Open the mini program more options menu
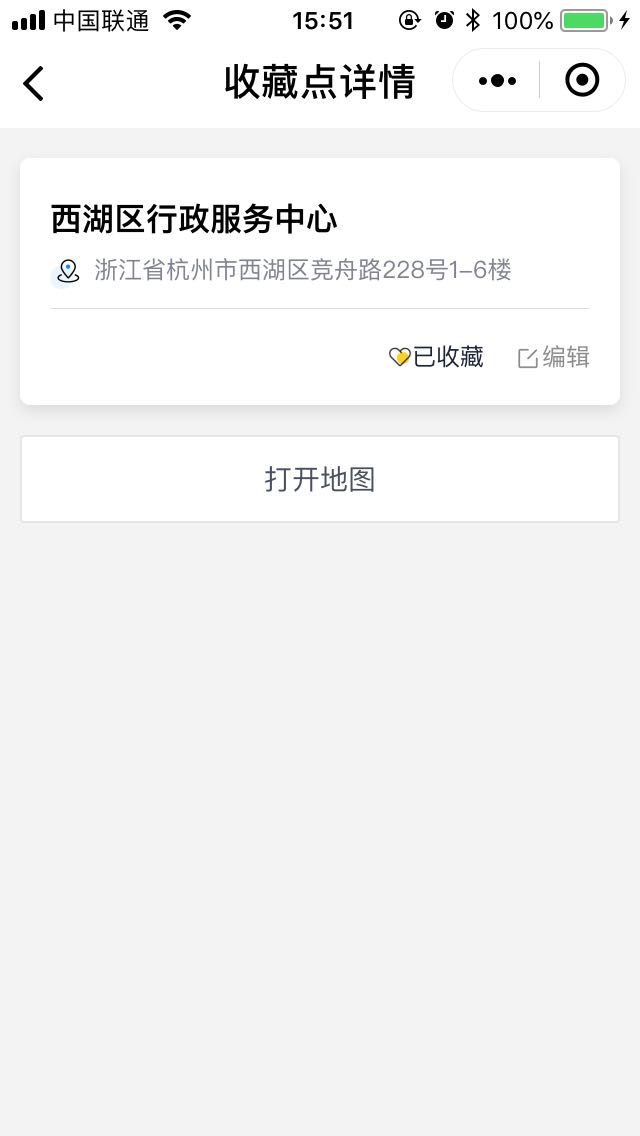Image resolution: width=640 pixels, height=1136 pixels. coord(497,80)
